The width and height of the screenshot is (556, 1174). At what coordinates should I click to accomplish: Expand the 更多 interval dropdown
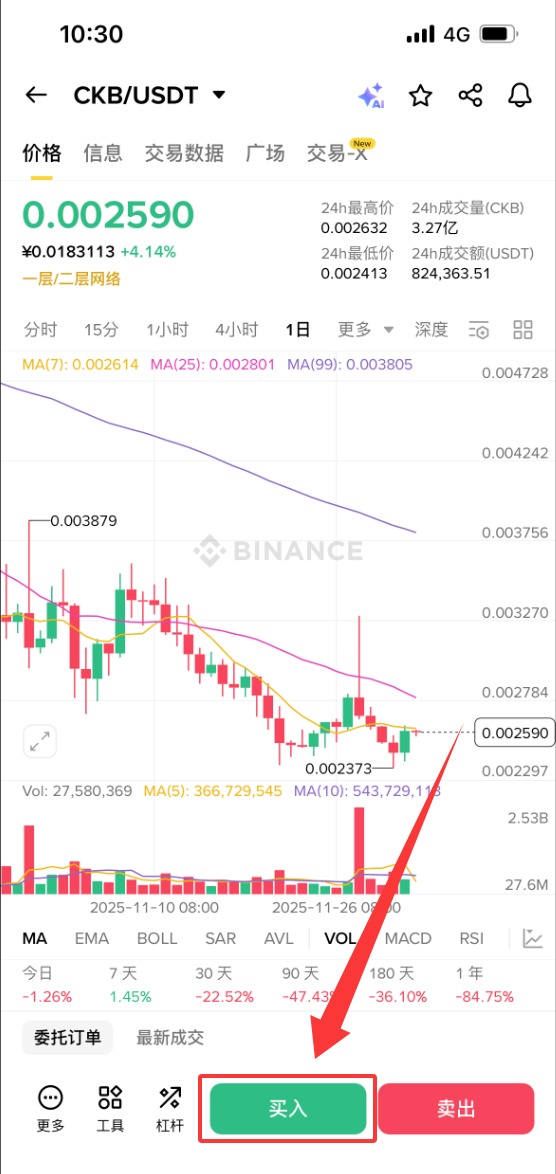pyautogui.click(x=365, y=329)
